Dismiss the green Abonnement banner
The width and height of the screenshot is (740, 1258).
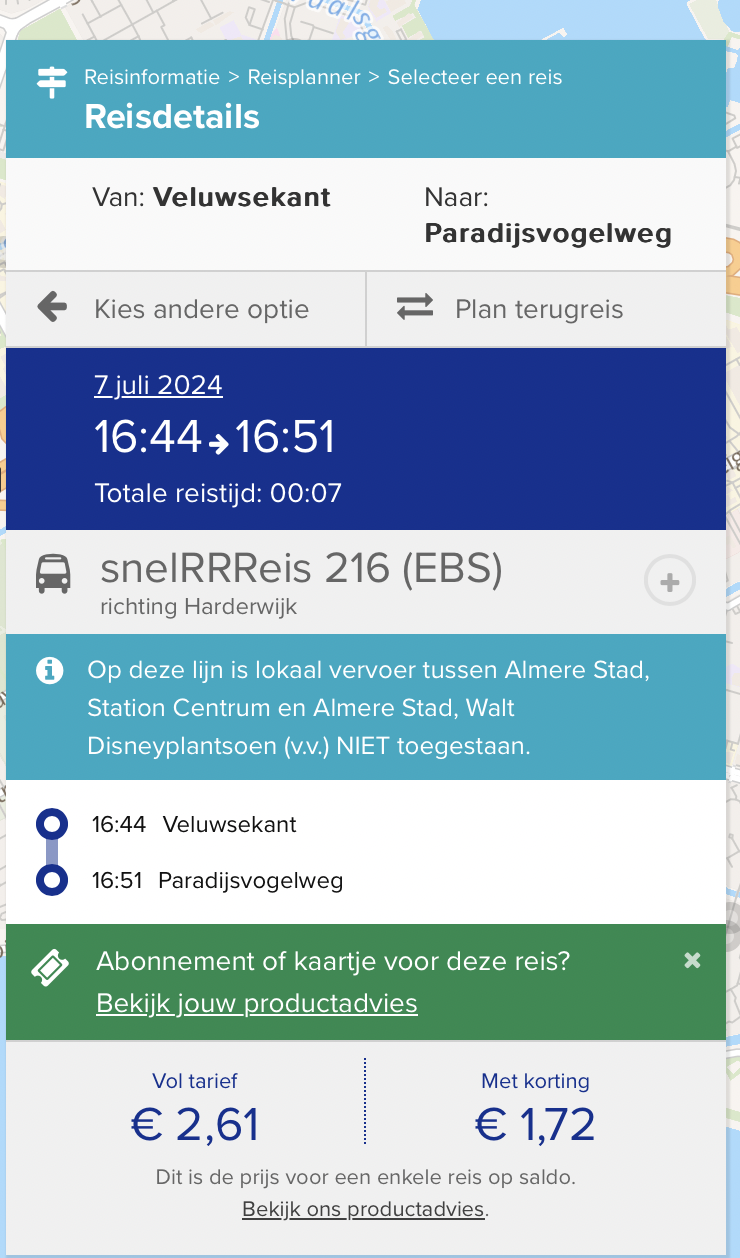[692, 961]
